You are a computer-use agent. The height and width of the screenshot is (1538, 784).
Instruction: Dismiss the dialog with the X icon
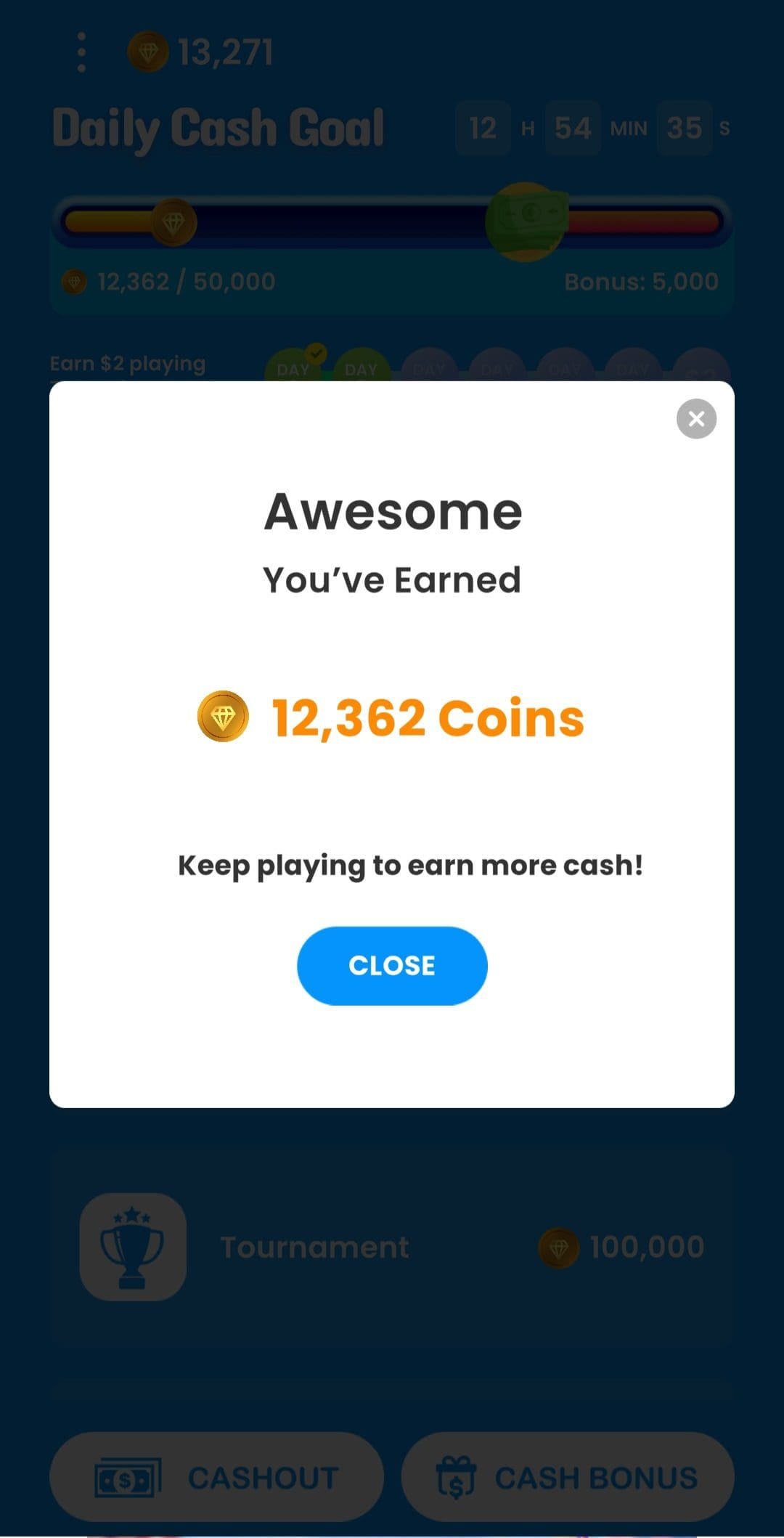[696, 418]
